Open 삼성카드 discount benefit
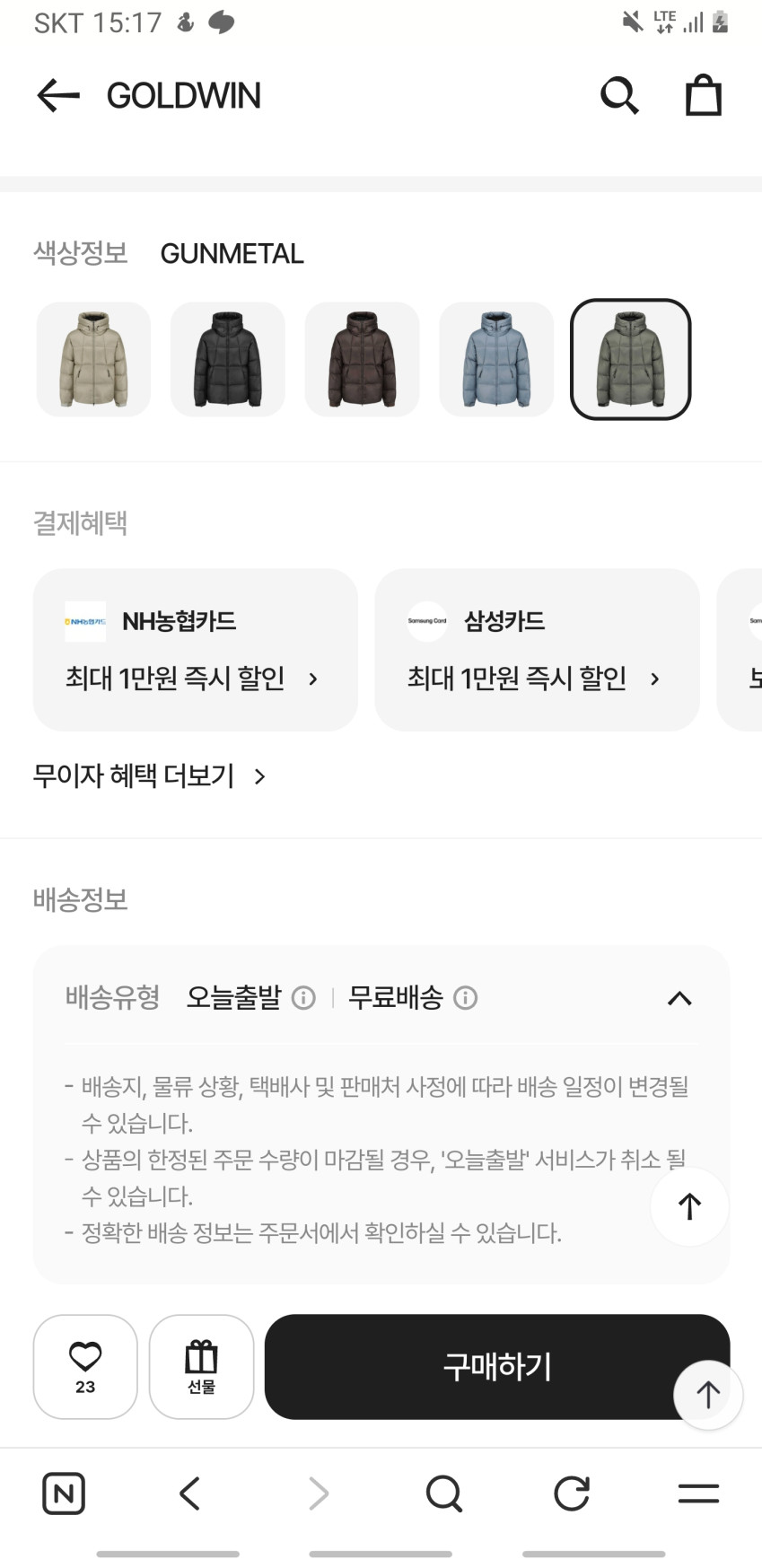 click(537, 649)
